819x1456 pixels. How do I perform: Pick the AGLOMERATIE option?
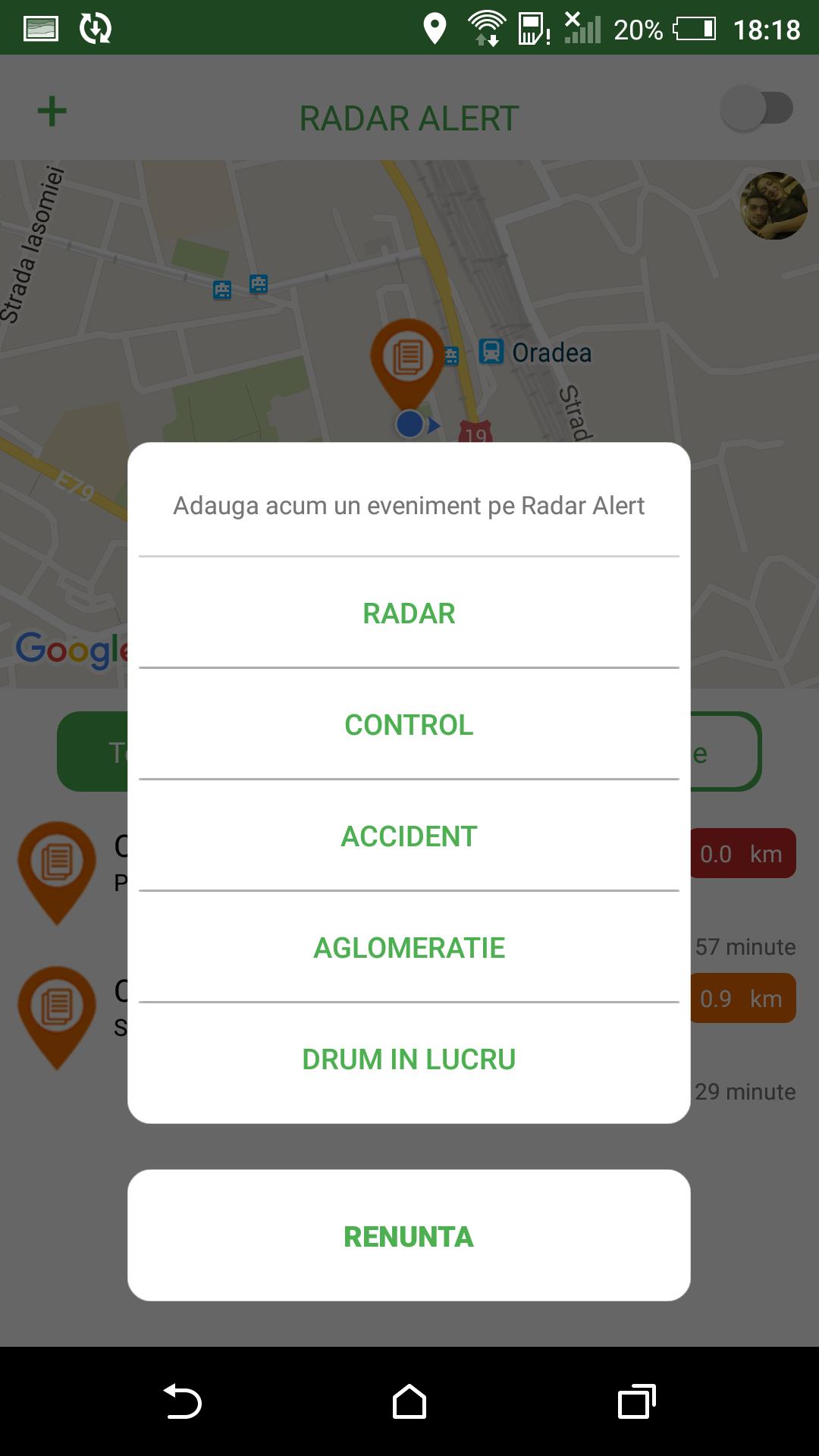click(x=409, y=947)
